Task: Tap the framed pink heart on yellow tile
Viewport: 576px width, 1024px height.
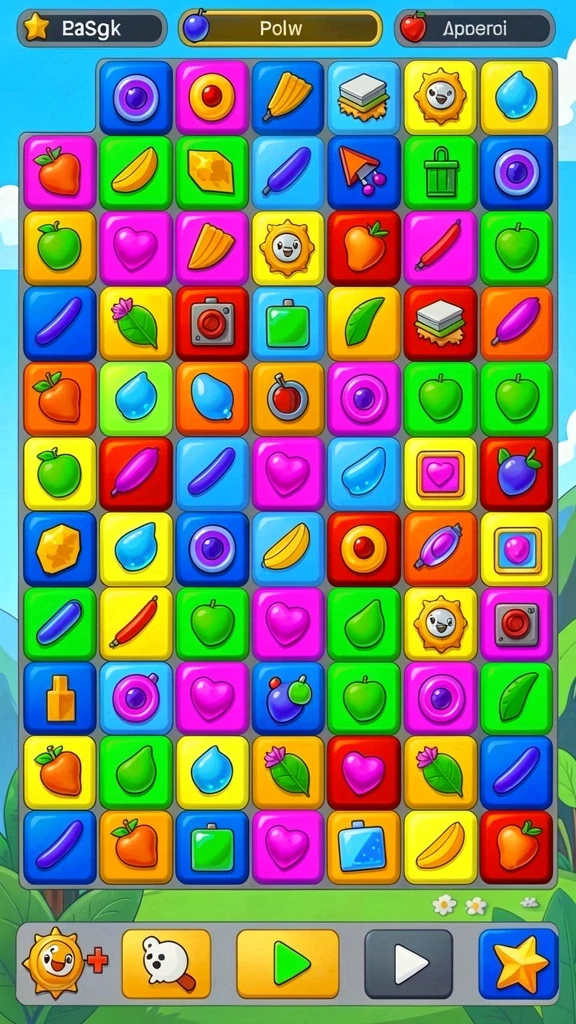Action: click(x=440, y=474)
